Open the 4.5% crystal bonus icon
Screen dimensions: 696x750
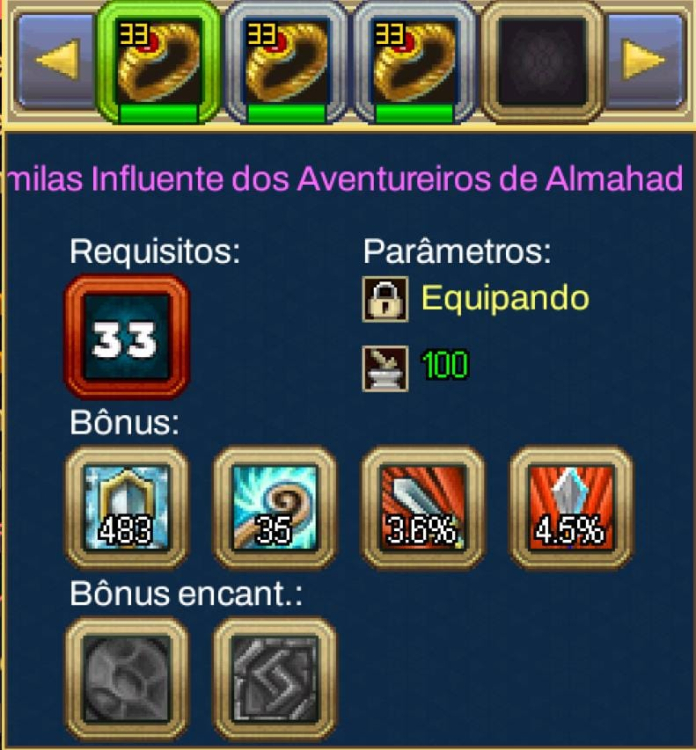570,507
